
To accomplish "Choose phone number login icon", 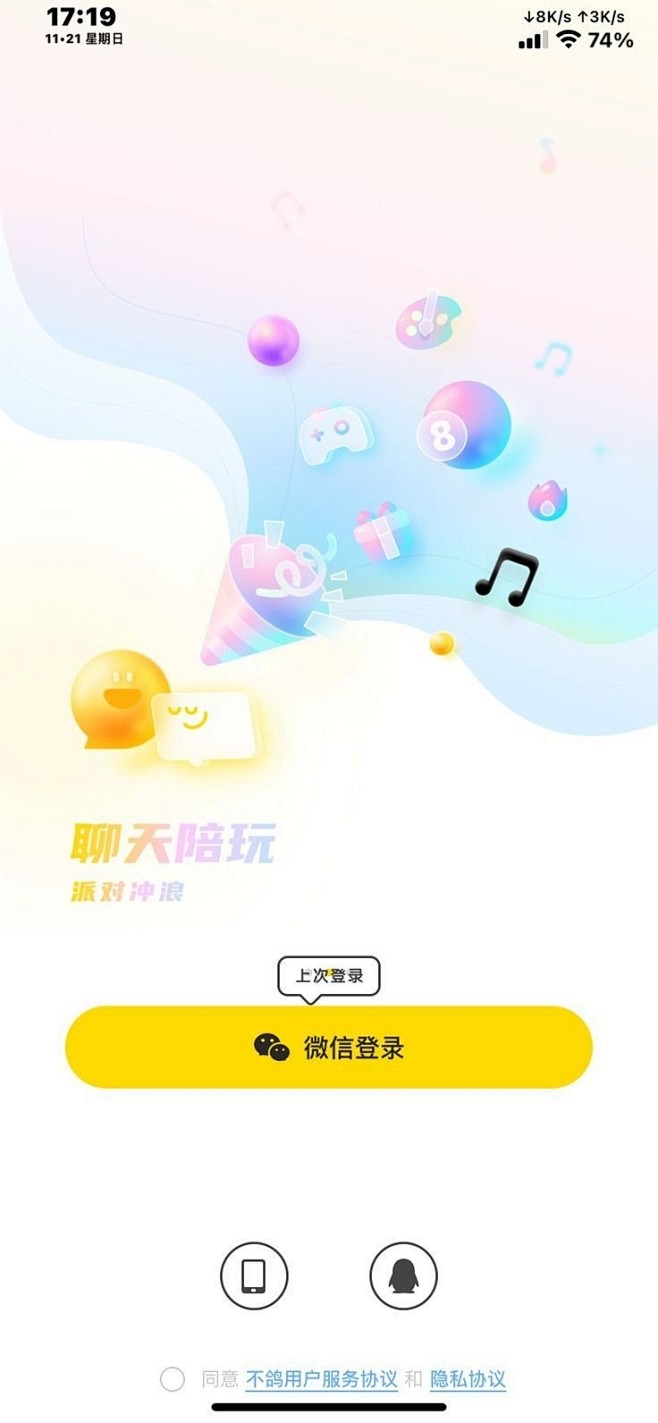I will click(x=254, y=1275).
